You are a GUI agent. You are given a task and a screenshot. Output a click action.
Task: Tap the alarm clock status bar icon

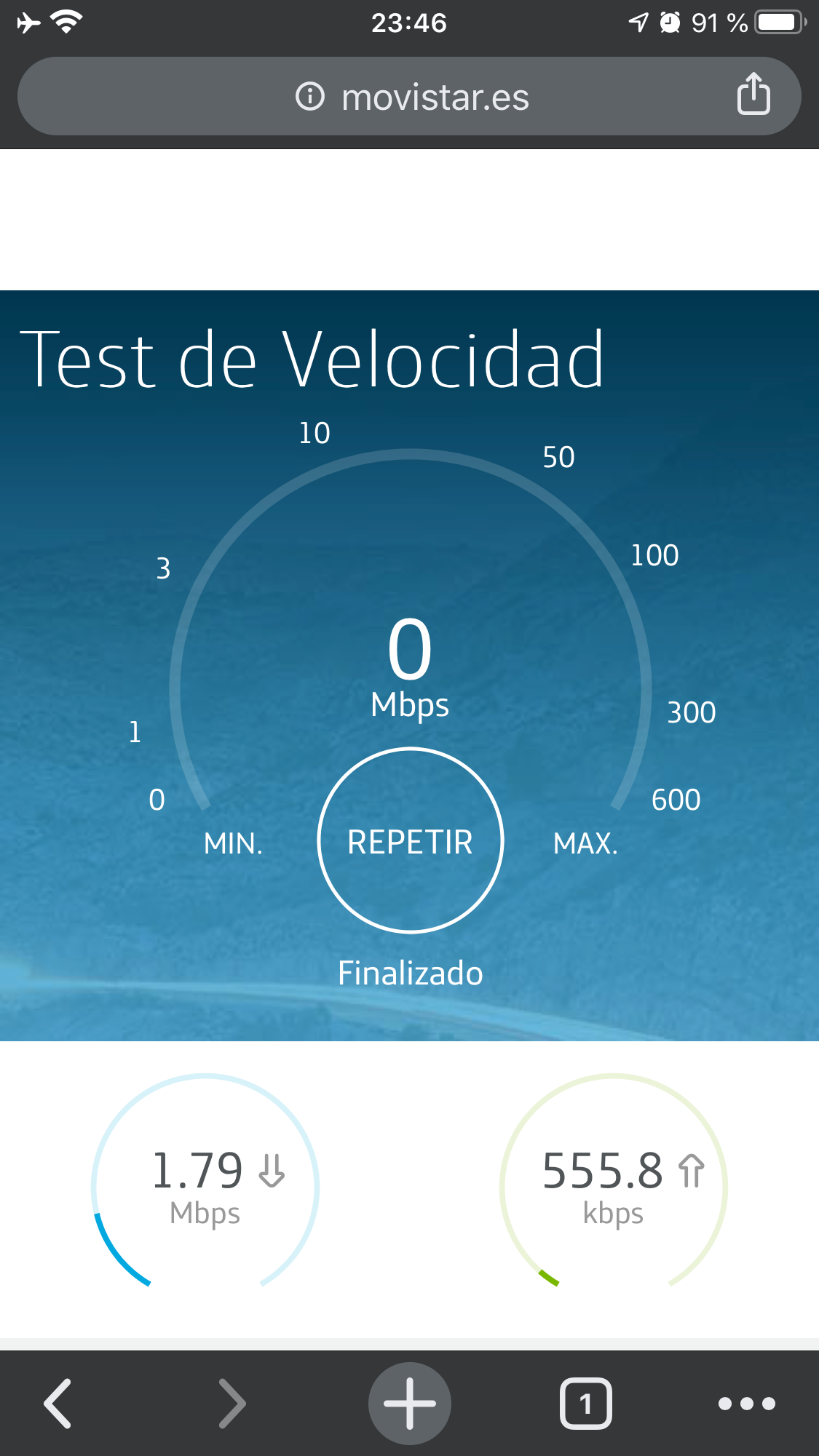[669, 20]
